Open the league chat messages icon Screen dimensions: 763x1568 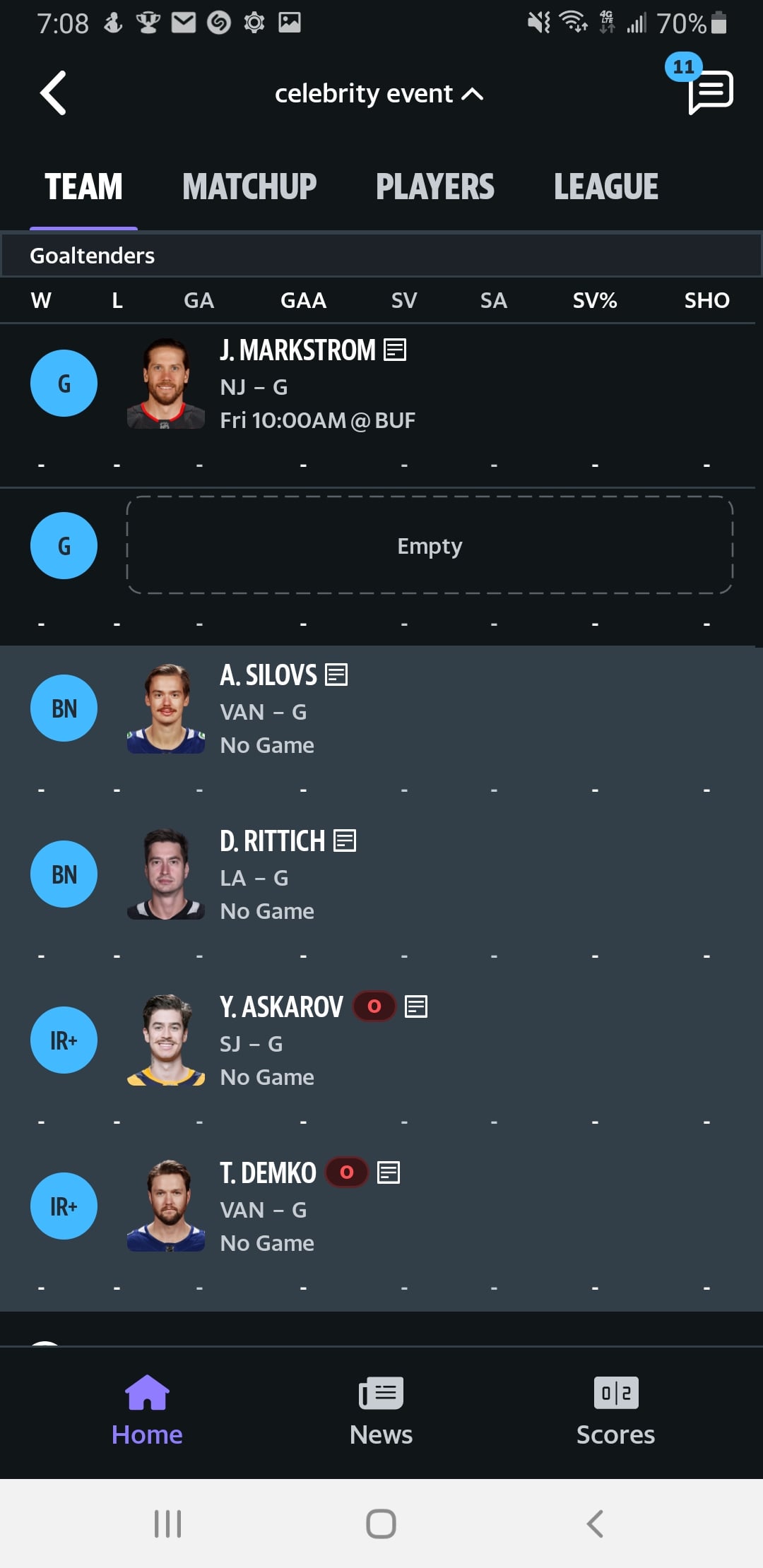tap(710, 92)
